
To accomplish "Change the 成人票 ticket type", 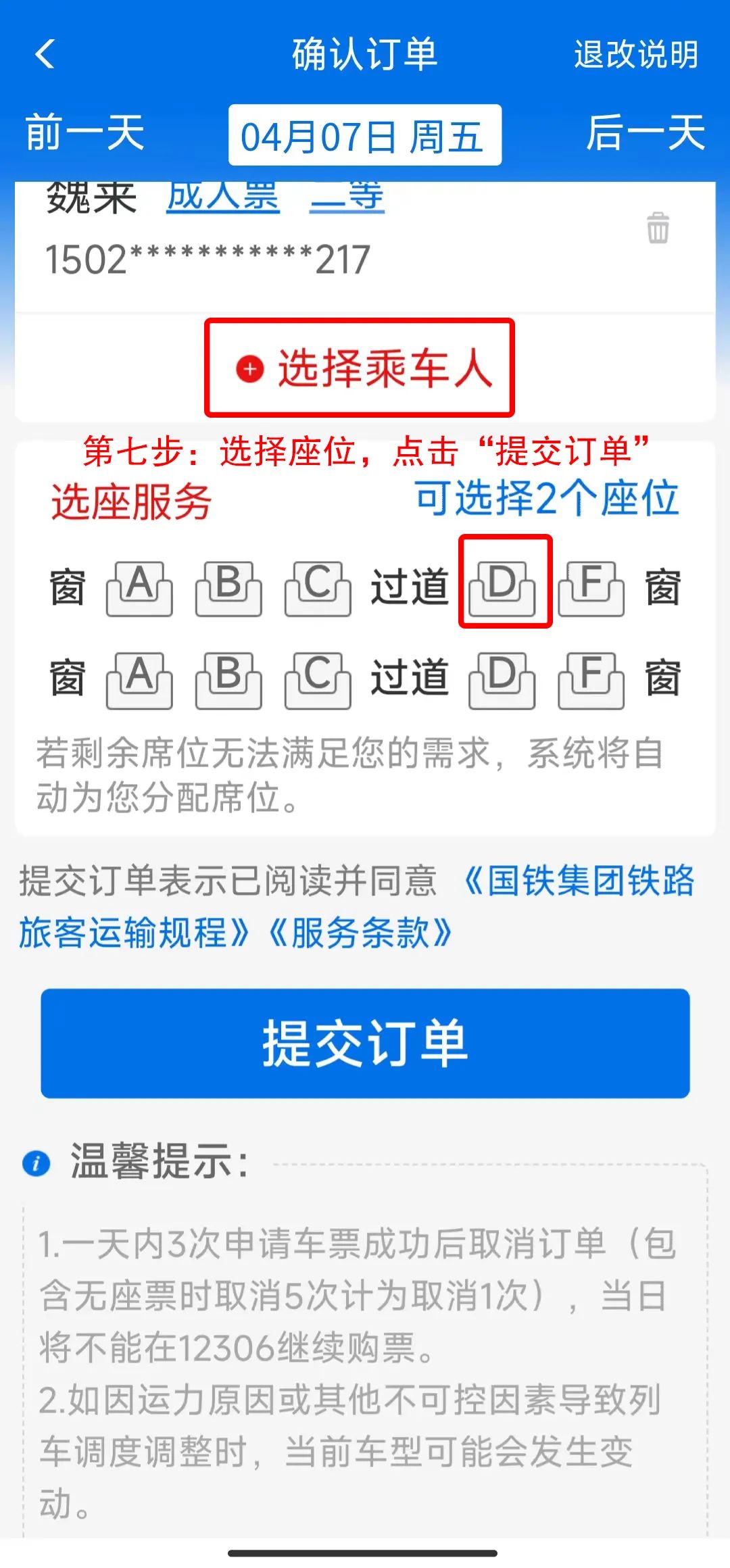I will [223, 197].
